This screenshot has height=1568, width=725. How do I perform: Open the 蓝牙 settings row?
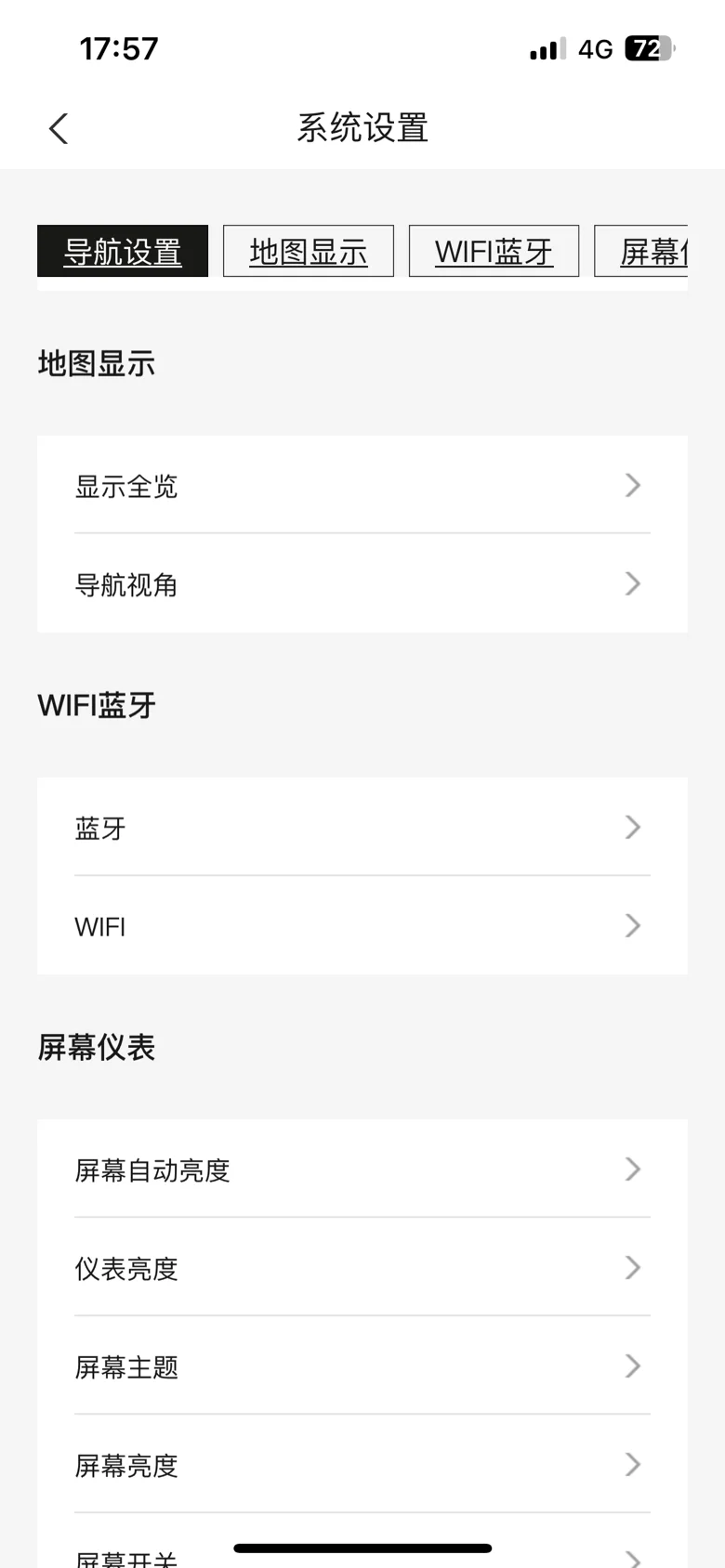tap(362, 827)
